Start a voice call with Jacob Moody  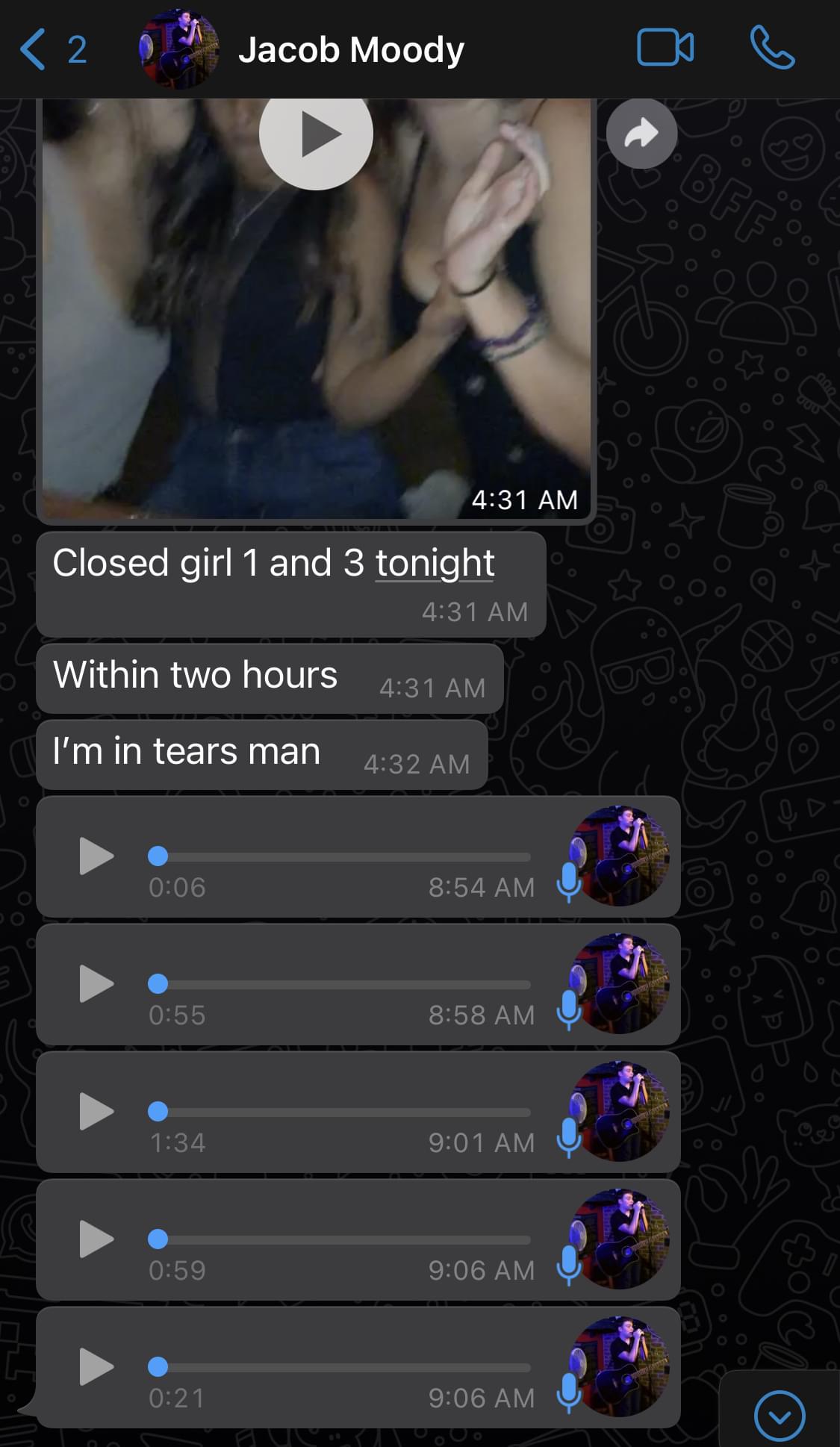tap(772, 49)
